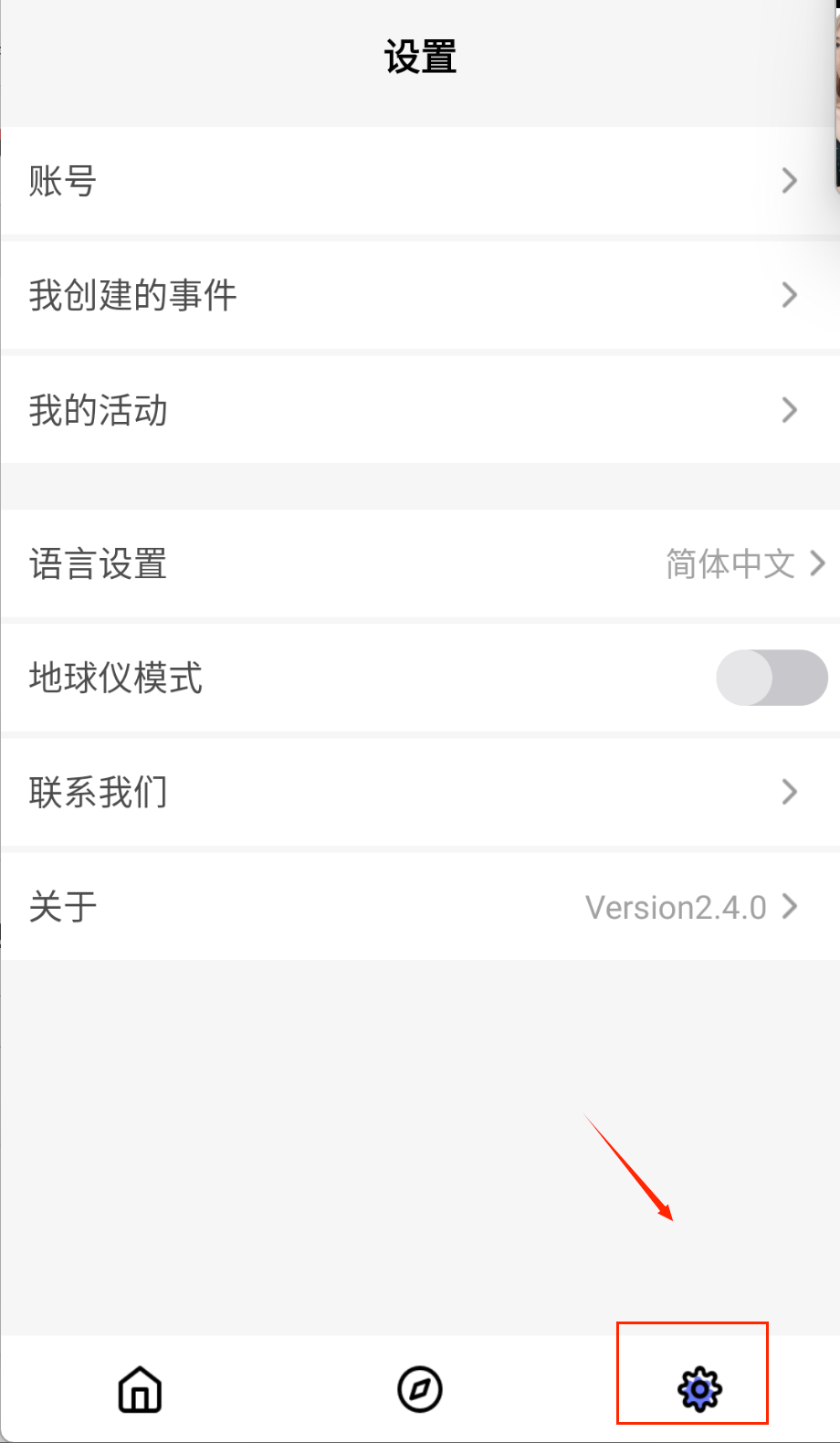This screenshot has height=1443, width=840.
Task: Open 语言设置 language options
Action: tap(420, 564)
